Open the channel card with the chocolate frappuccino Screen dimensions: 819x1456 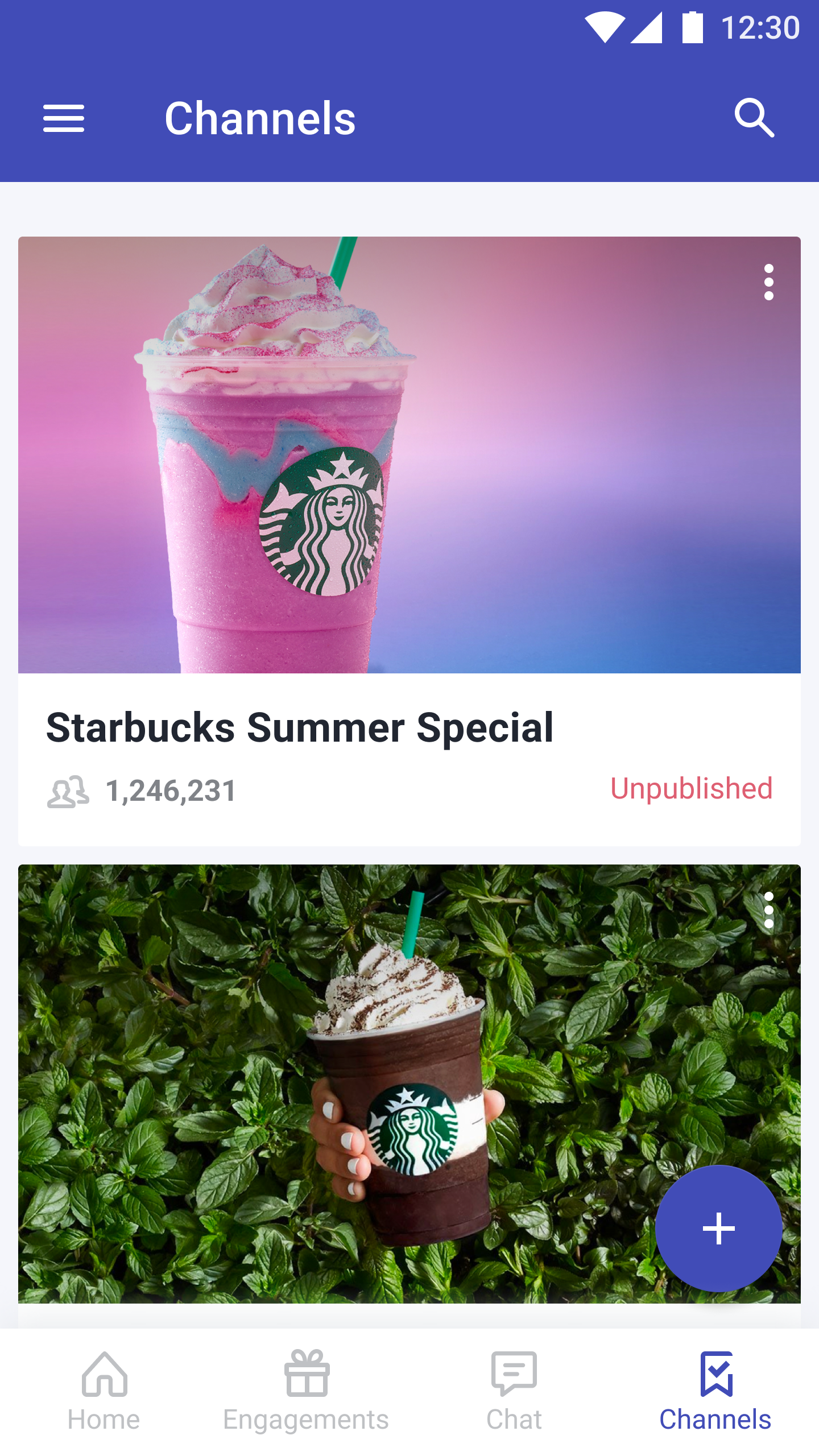click(x=409, y=1095)
